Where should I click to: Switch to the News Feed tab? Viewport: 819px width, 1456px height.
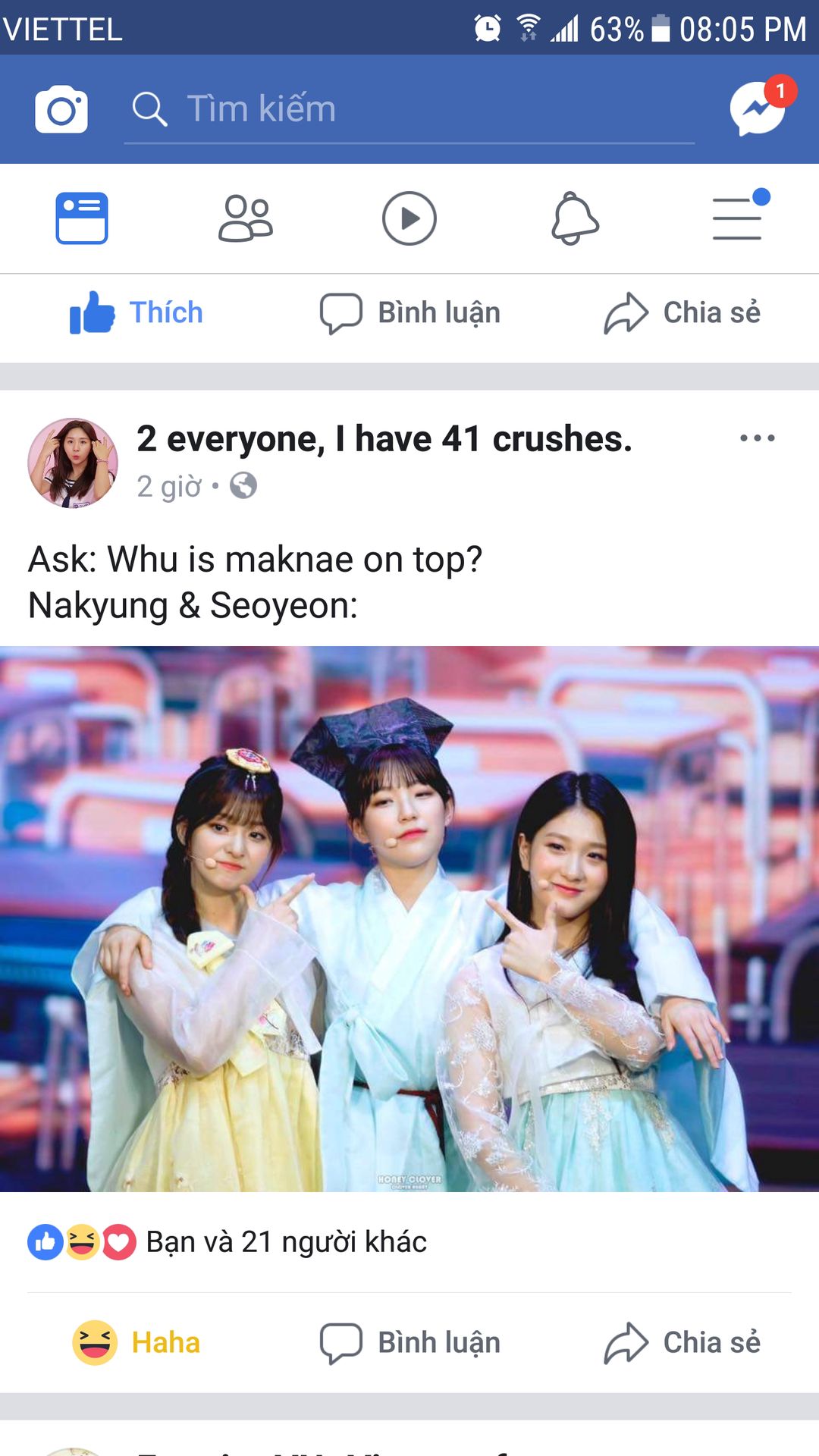82,218
